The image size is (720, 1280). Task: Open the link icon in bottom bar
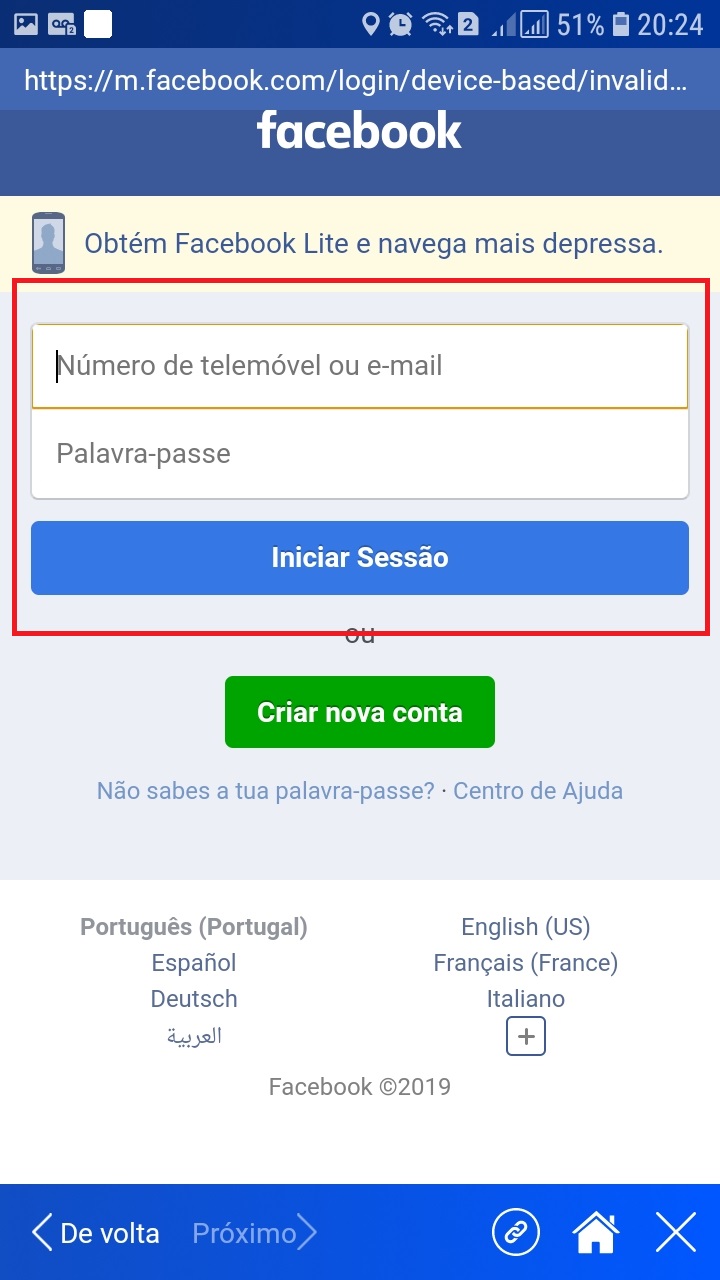point(516,1233)
